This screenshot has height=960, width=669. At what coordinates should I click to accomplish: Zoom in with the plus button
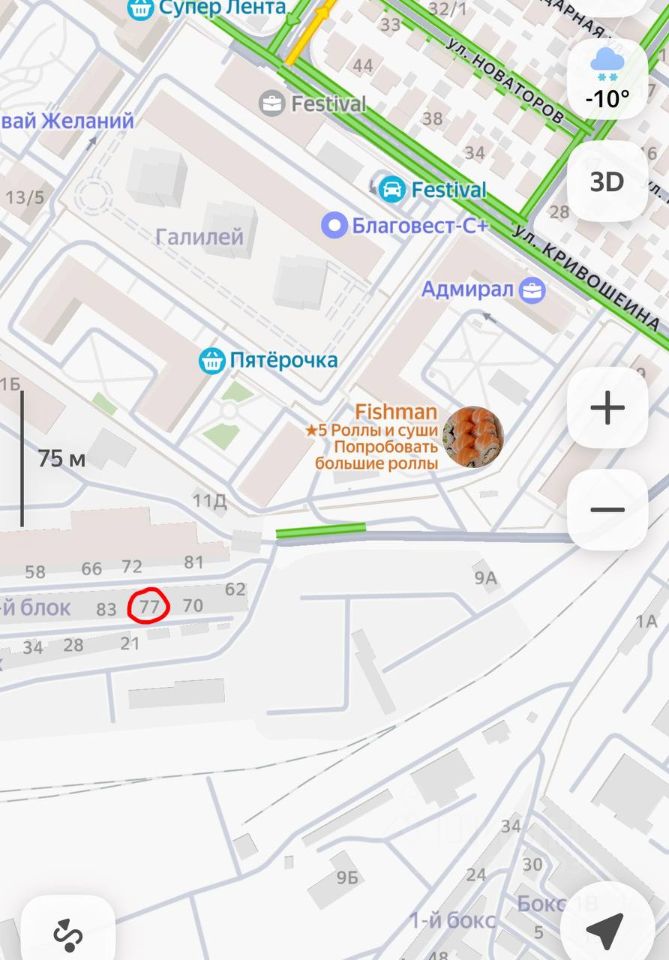(607, 408)
